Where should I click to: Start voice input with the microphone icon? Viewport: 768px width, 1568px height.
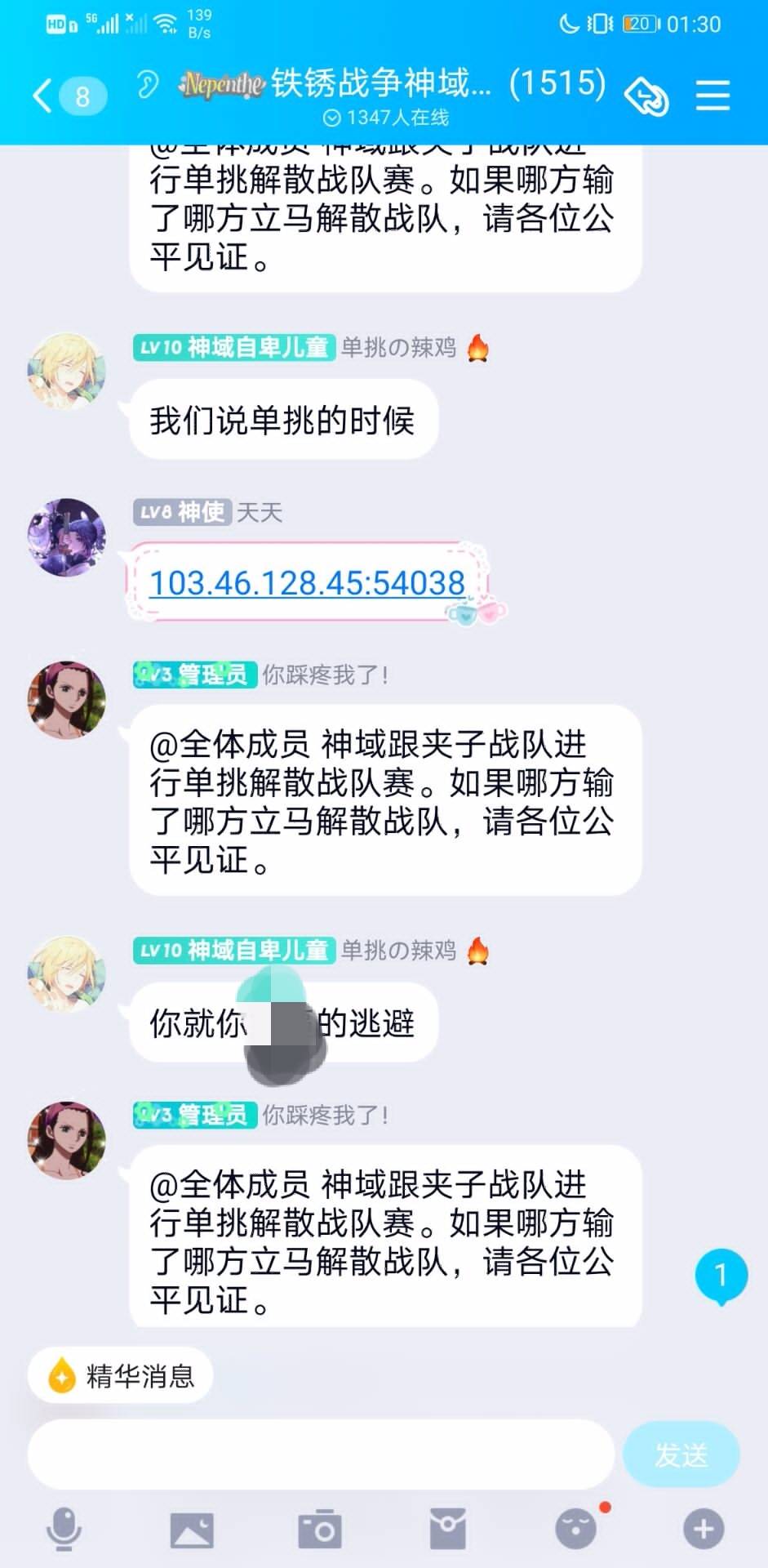(64, 1529)
